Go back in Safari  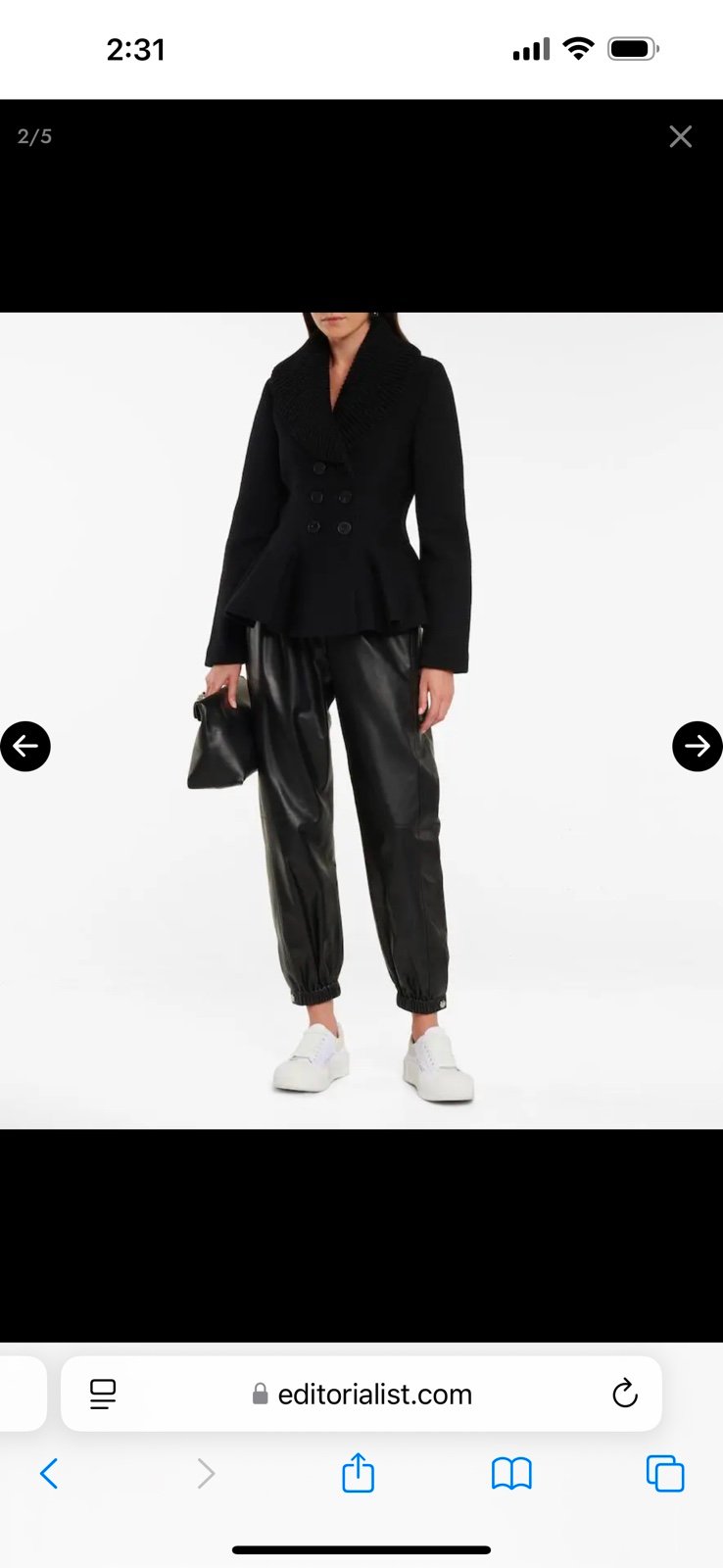coord(49,1473)
